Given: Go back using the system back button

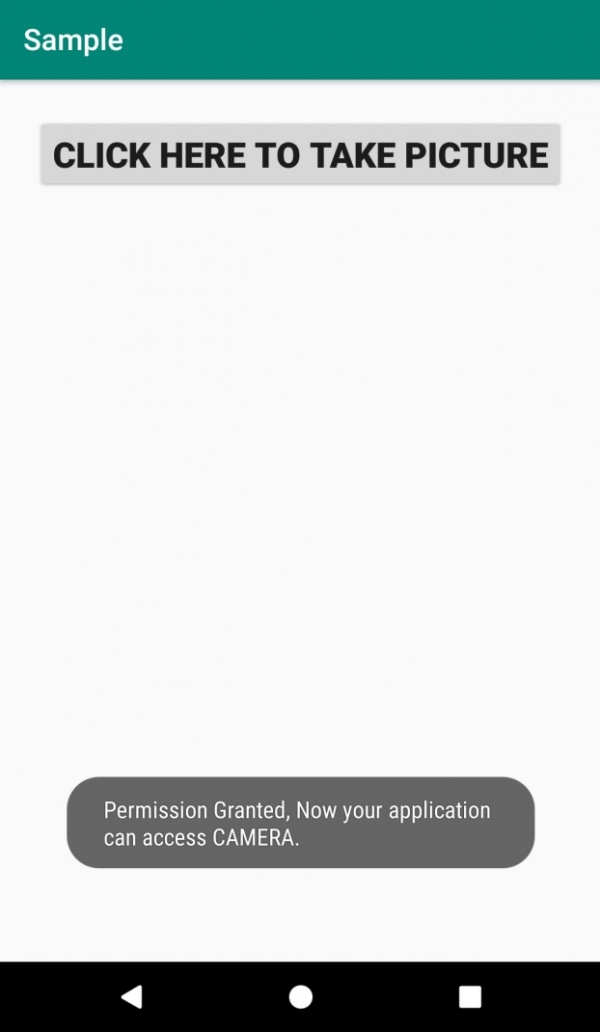Looking at the screenshot, I should [x=131, y=996].
